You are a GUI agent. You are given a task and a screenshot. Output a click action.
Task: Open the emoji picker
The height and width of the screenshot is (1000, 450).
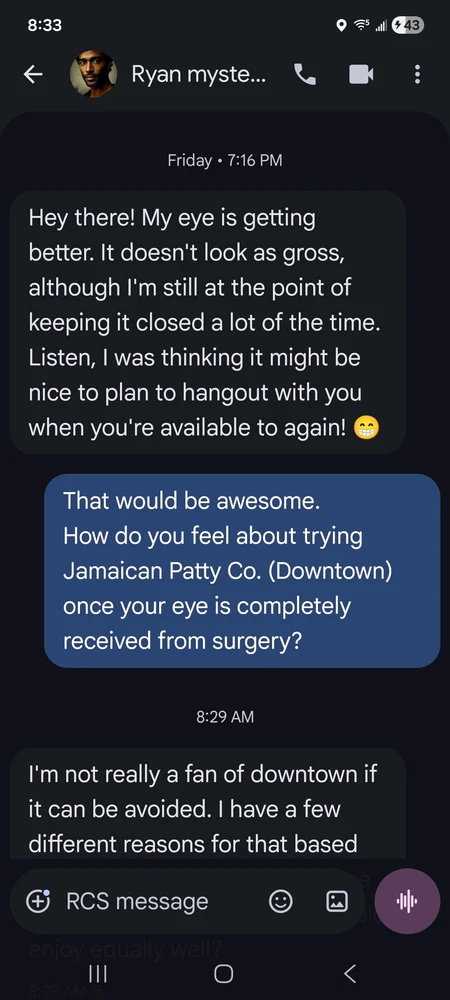(280, 901)
